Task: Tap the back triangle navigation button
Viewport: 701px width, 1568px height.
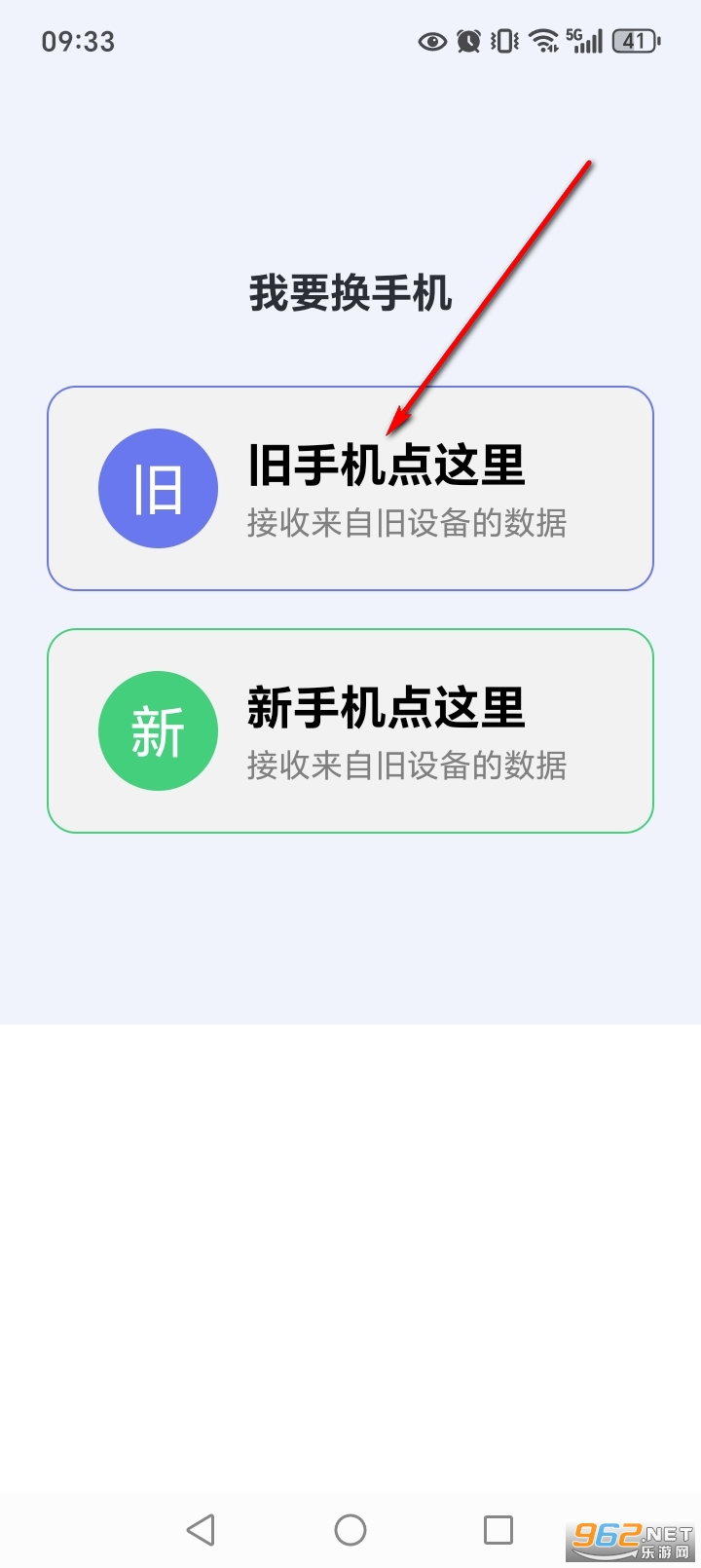Action: (202, 1529)
